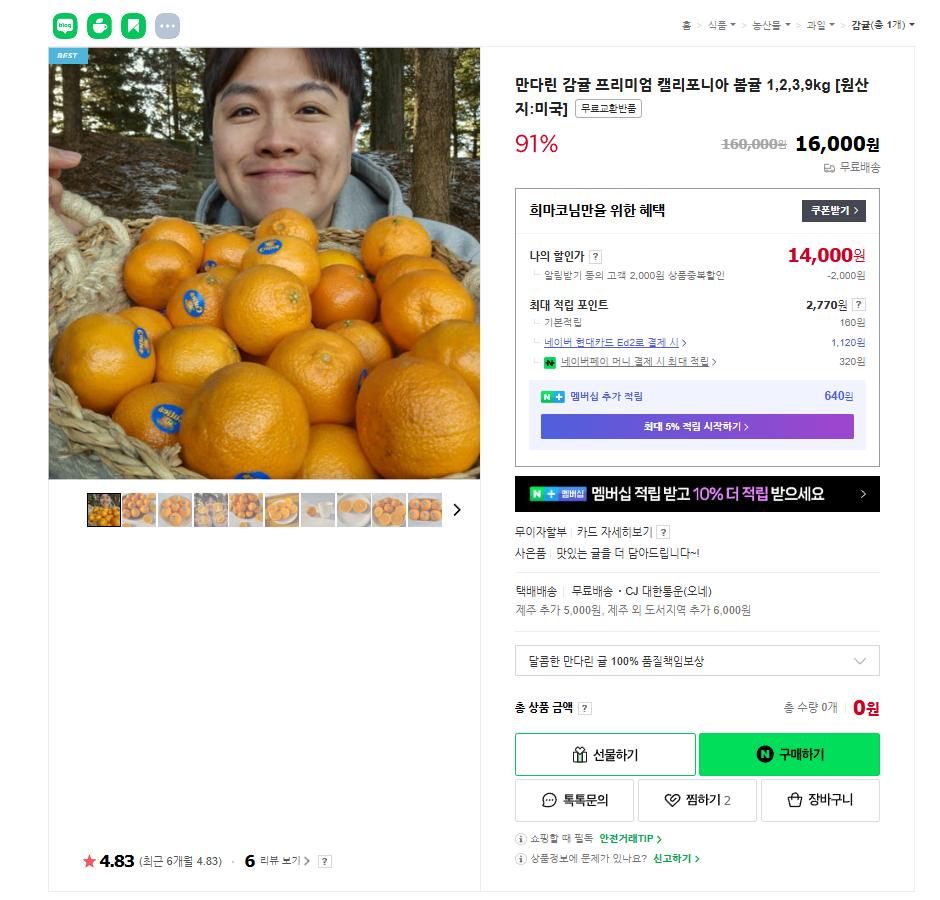Start membership via 최대 5% 적립 시작하기
The image size is (940, 900).
[x=697, y=426]
